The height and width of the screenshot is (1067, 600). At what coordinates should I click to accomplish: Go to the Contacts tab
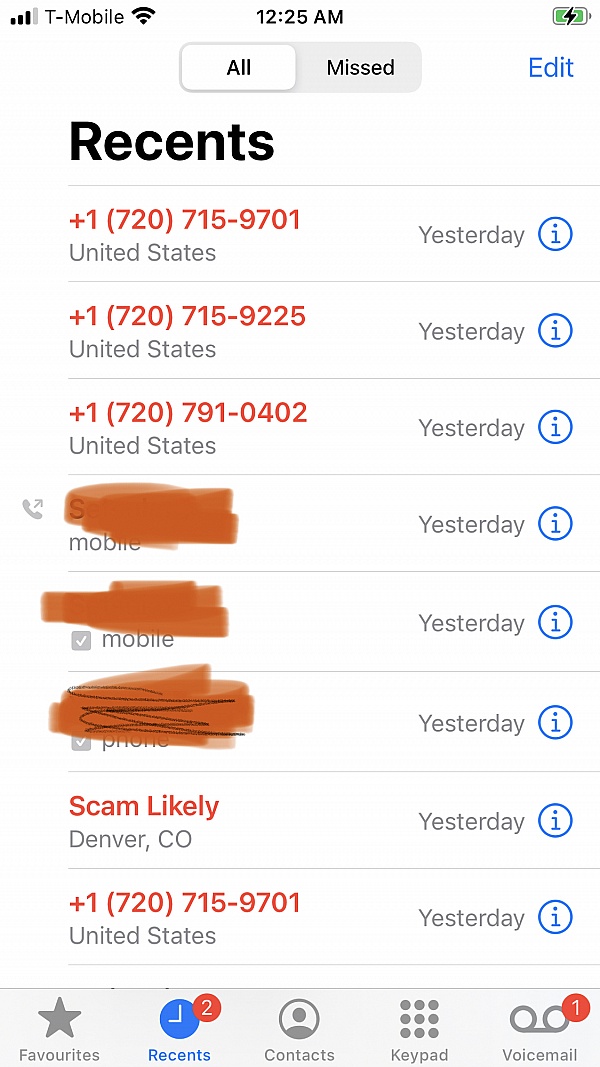click(299, 1028)
